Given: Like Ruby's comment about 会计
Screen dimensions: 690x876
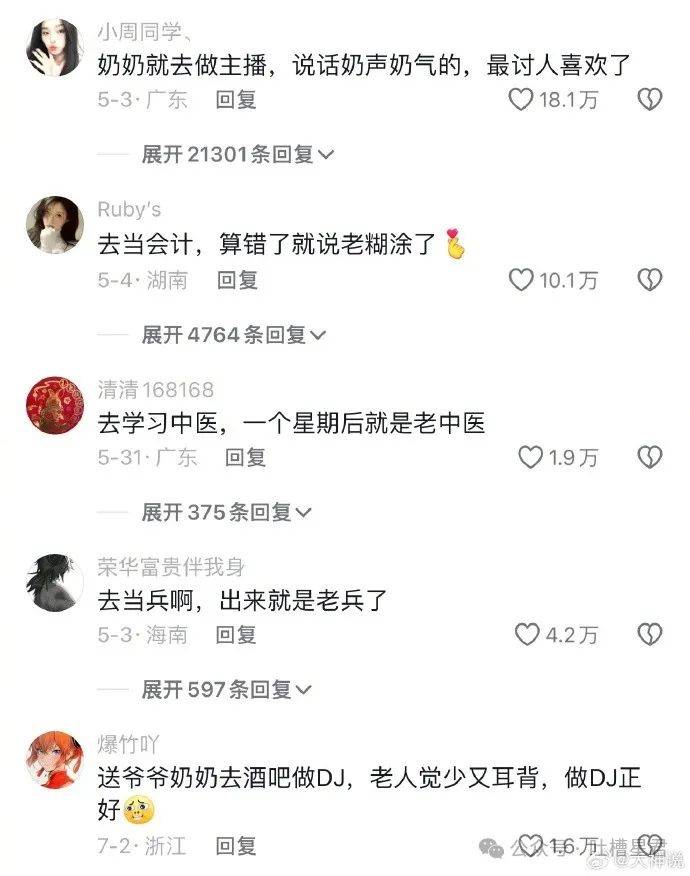Looking at the screenshot, I should [x=521, y=280].
